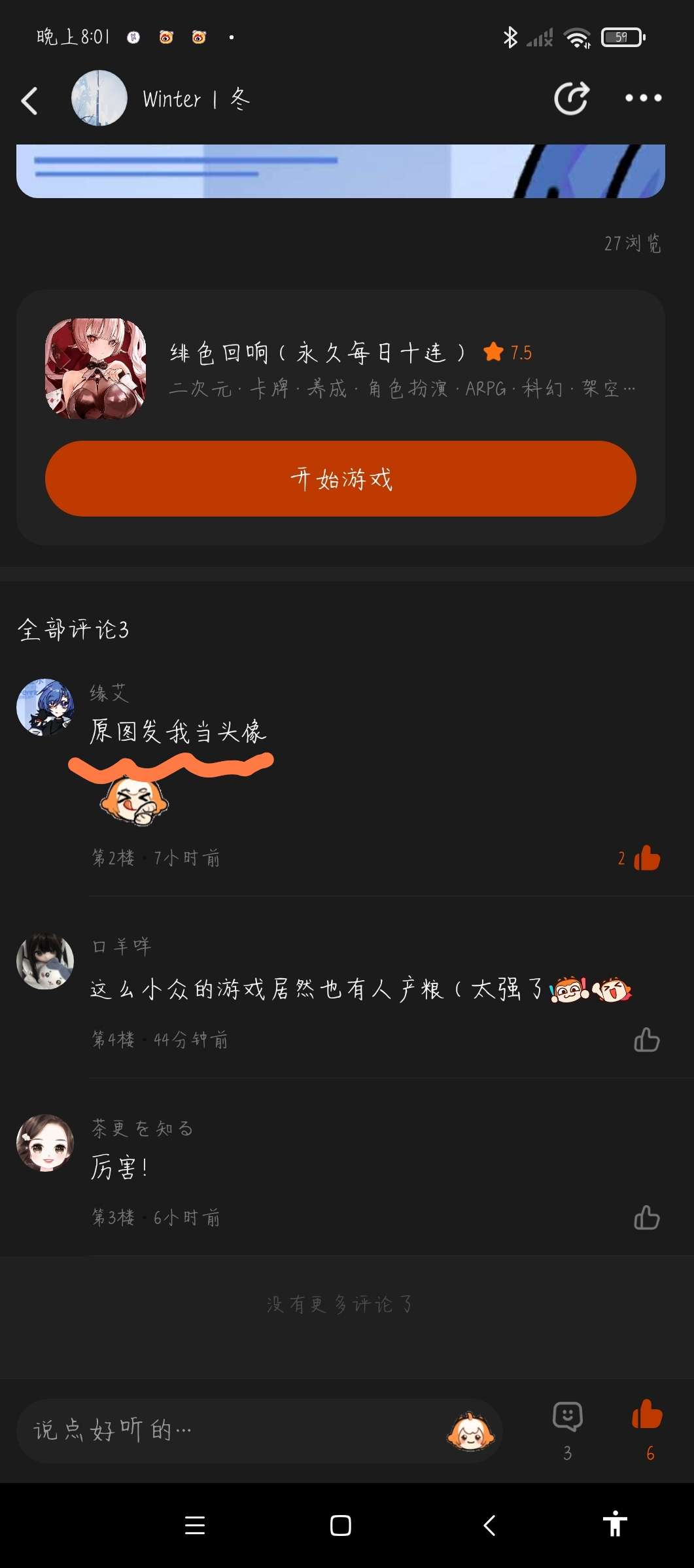The height and width of the screenshot is (1568, 694).
Task: Like 茶更を知る's 厉害 comment
Action: pos(646,1218)
